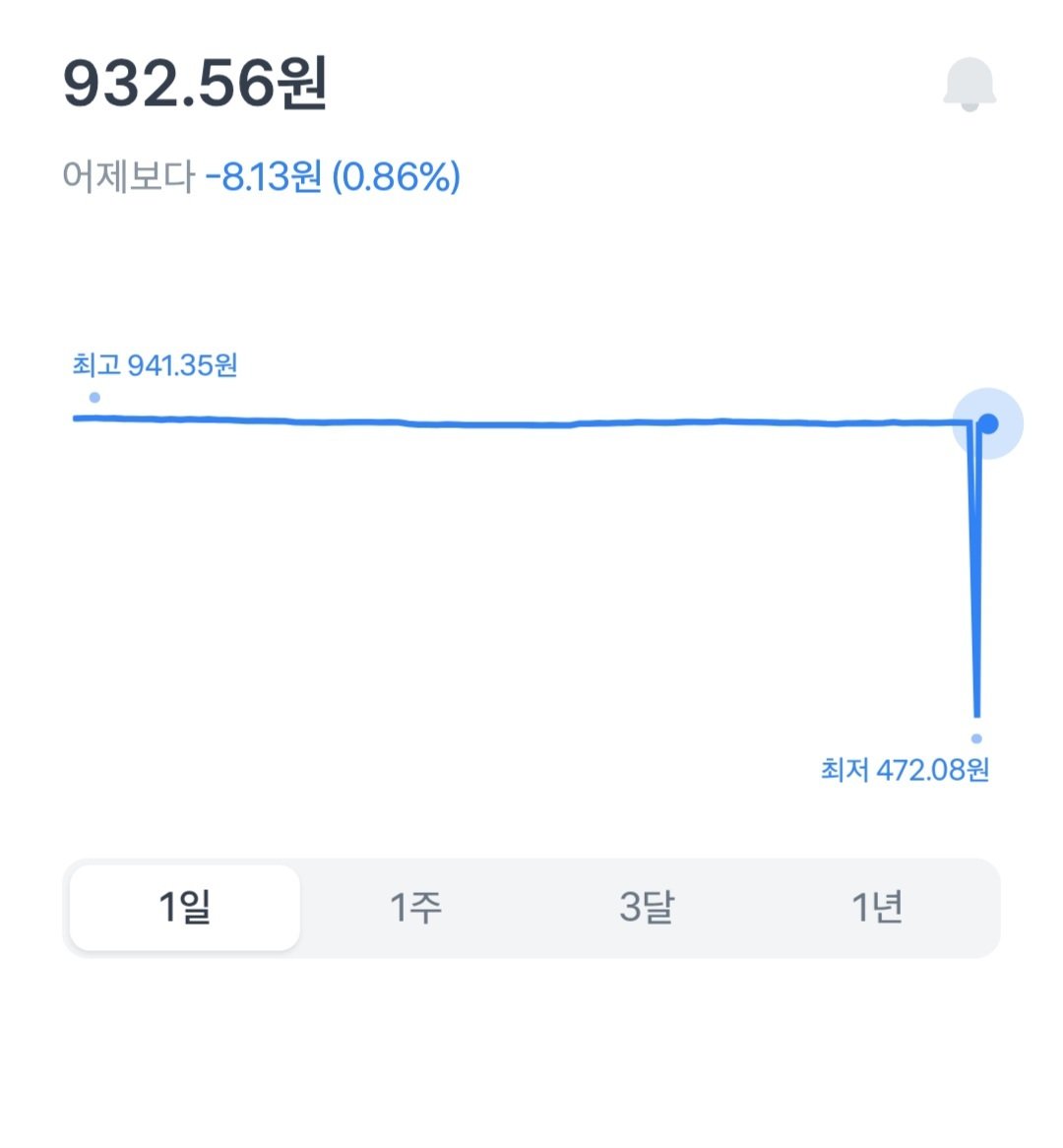Open the price alert bell
Image resolution: width=1063 pixels, height=1148 pixels.
click(969, 85)
